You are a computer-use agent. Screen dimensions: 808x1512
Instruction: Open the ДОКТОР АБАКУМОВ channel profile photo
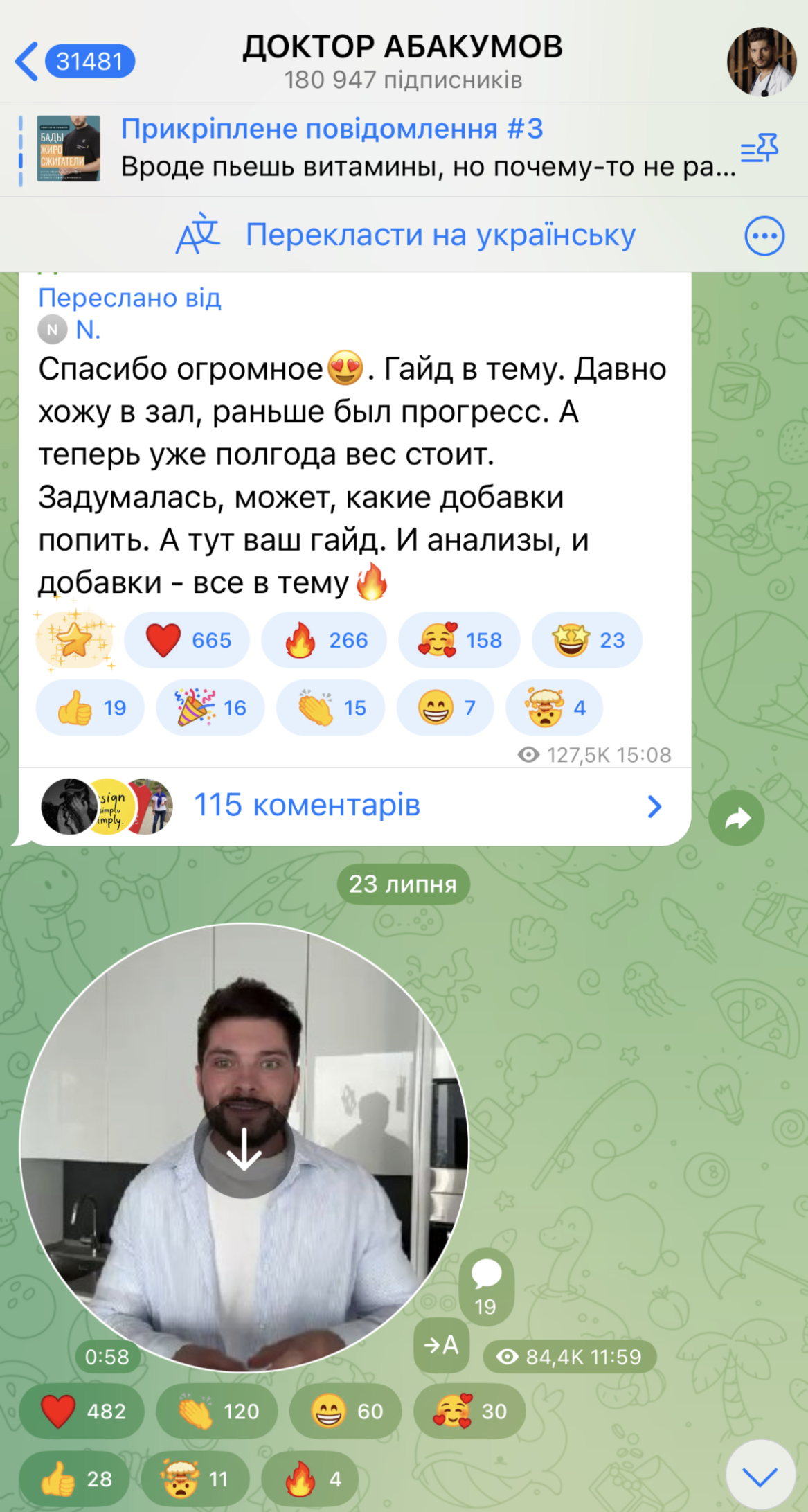[760, 62]
